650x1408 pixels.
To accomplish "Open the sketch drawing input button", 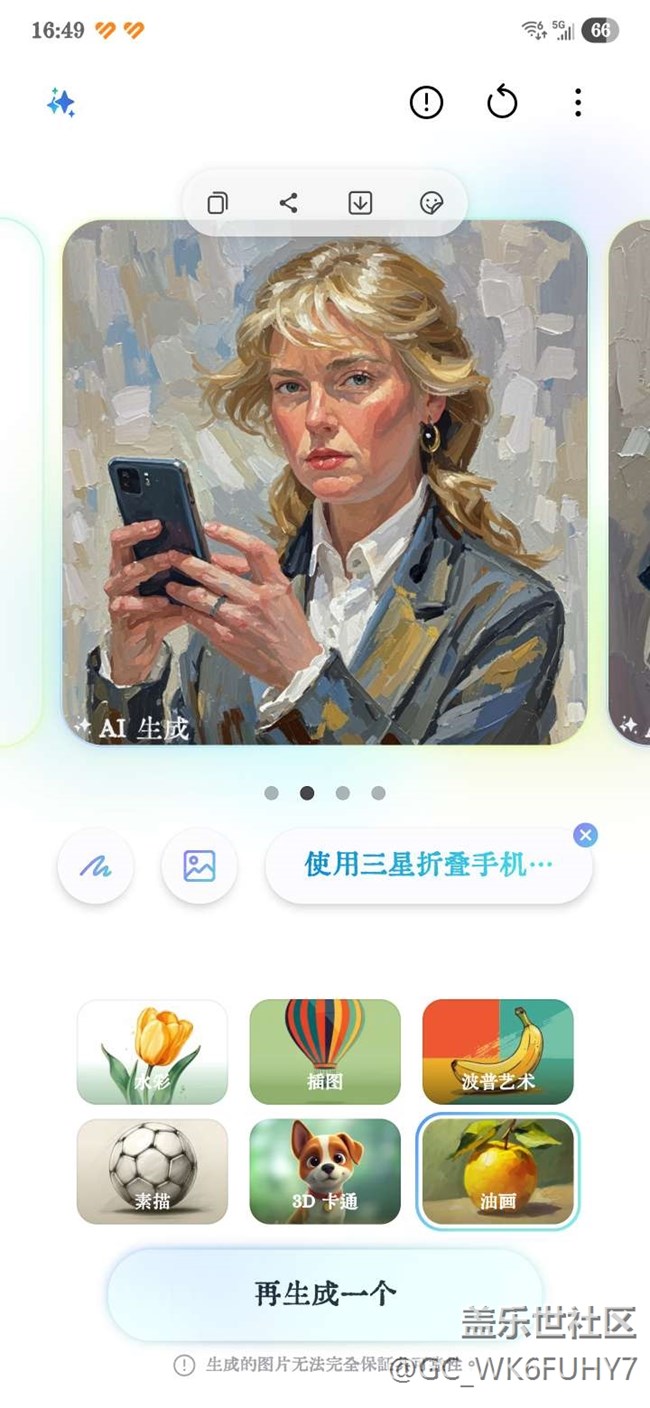I will coord(96,866).
